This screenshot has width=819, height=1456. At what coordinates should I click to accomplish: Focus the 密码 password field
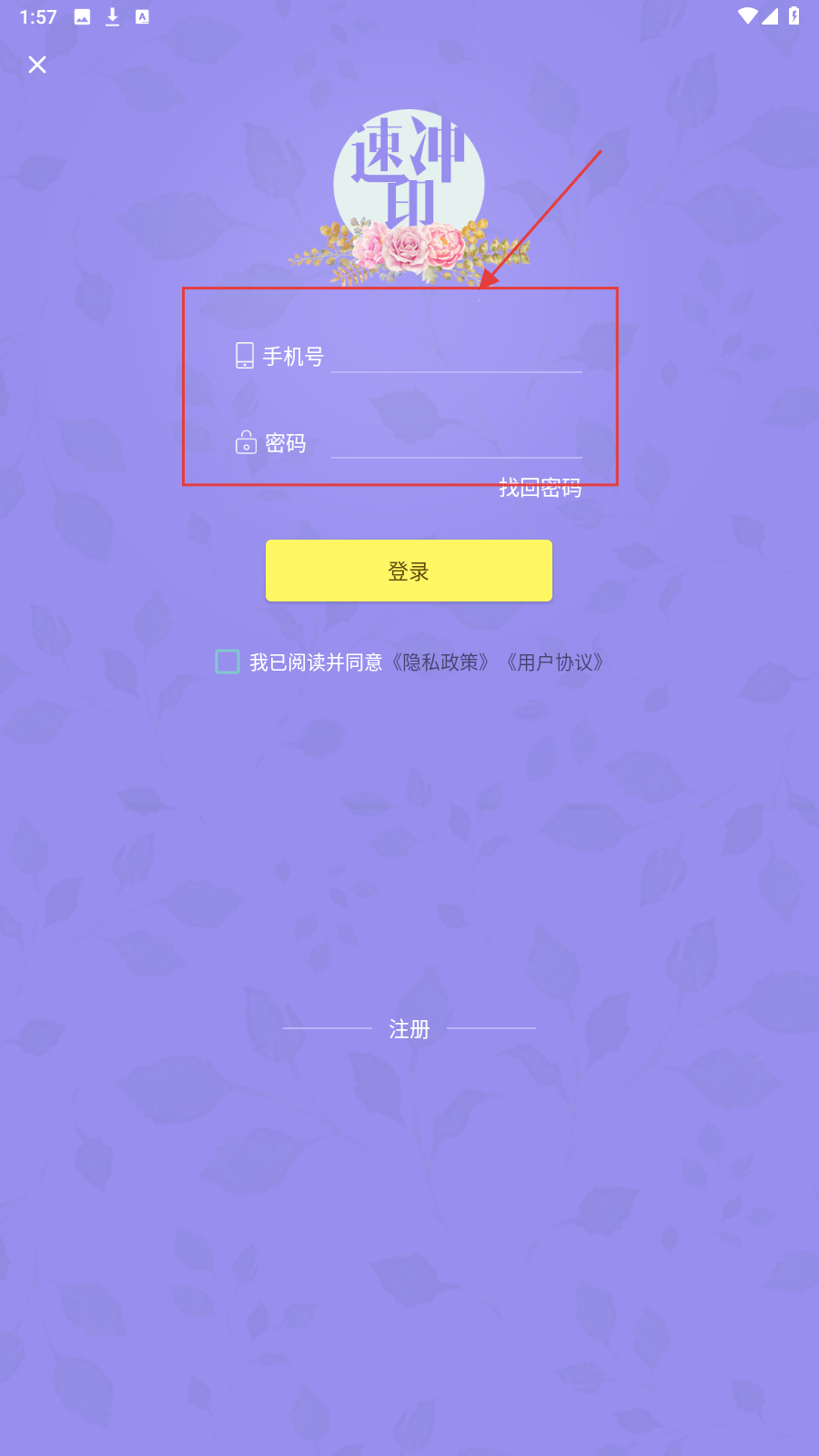455,442
